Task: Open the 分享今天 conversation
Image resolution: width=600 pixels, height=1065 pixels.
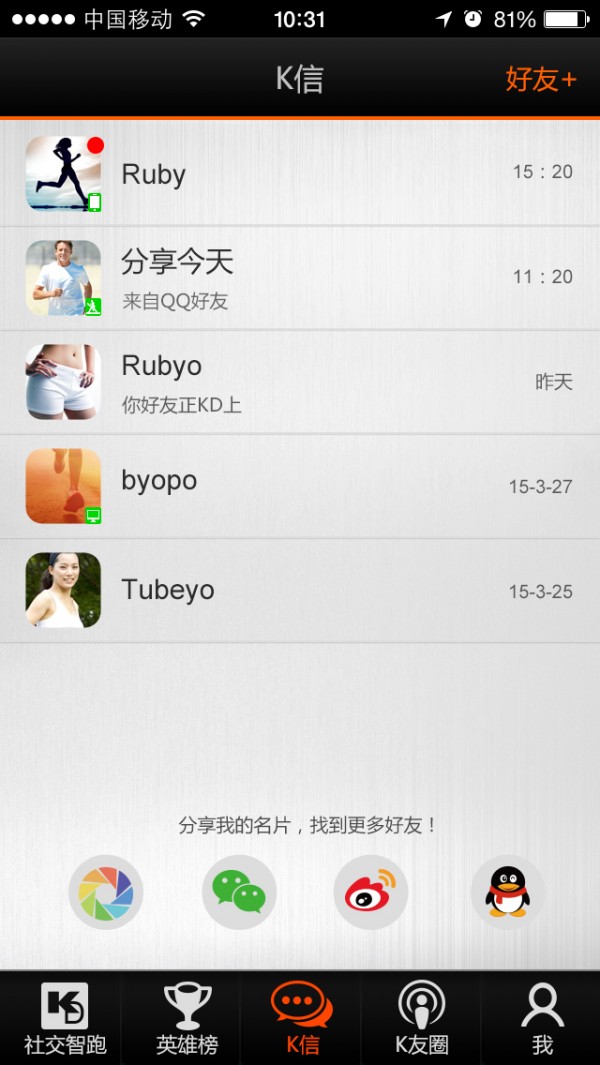Action: (x=300, y=278)
